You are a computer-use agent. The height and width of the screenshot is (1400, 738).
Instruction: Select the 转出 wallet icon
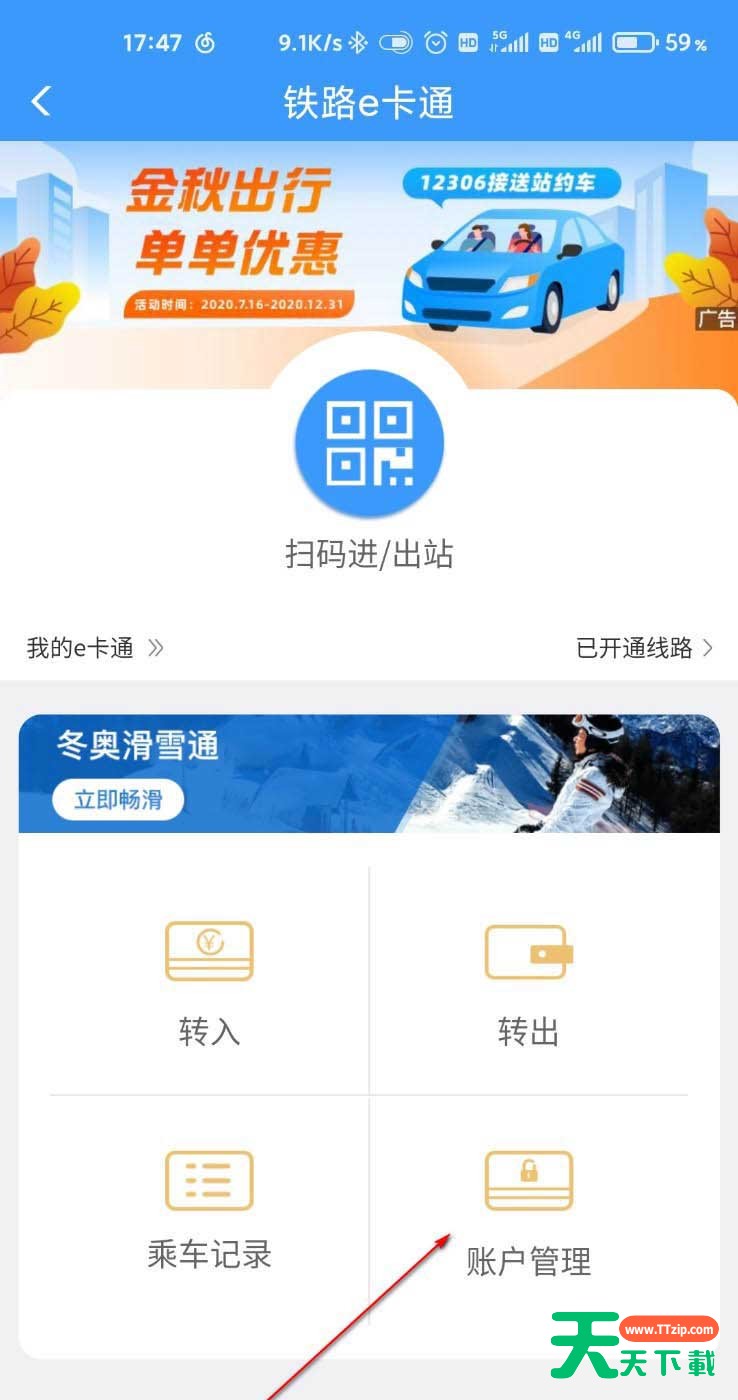(528, 953)
